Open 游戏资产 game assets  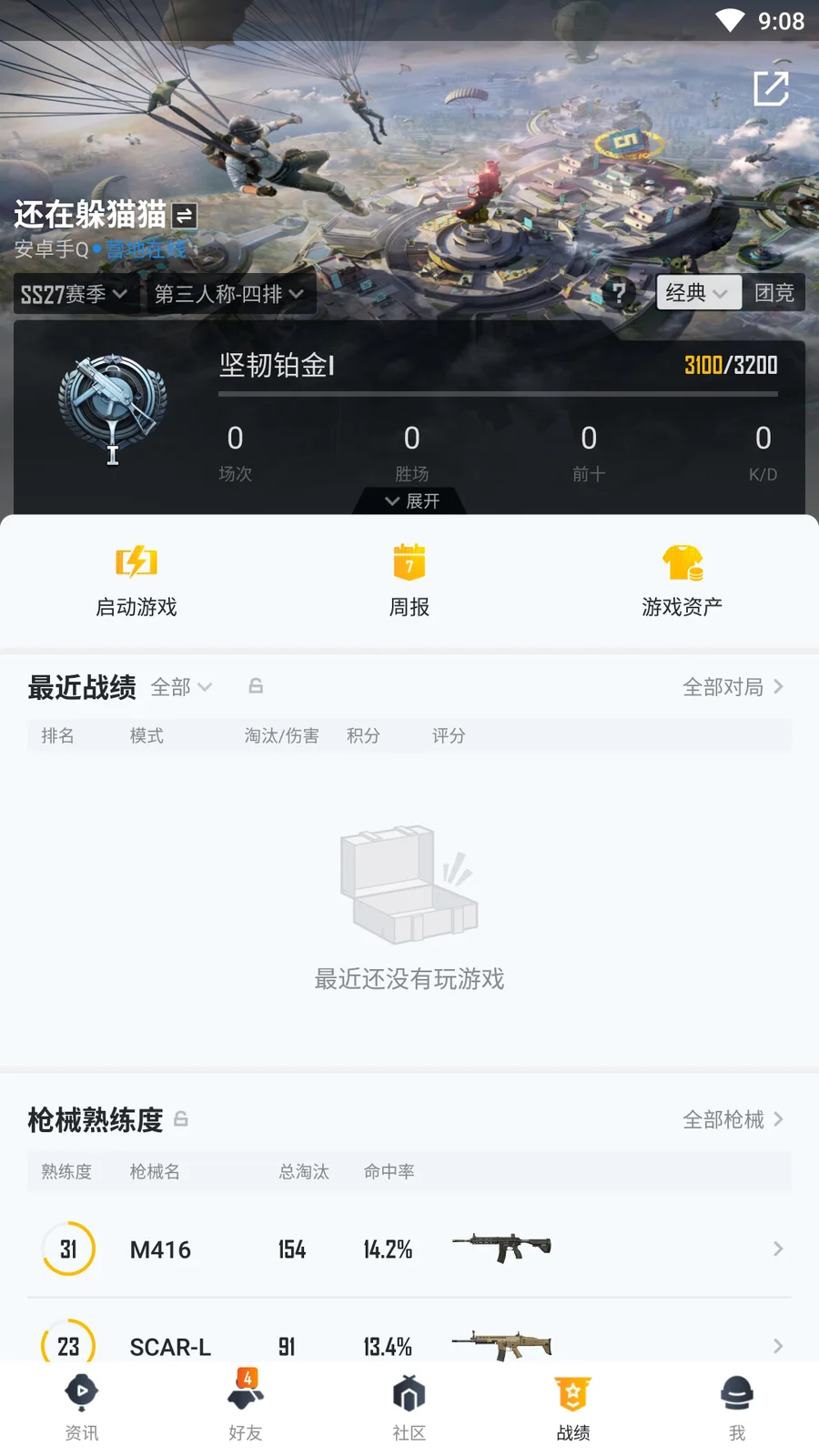coord(682,580)
